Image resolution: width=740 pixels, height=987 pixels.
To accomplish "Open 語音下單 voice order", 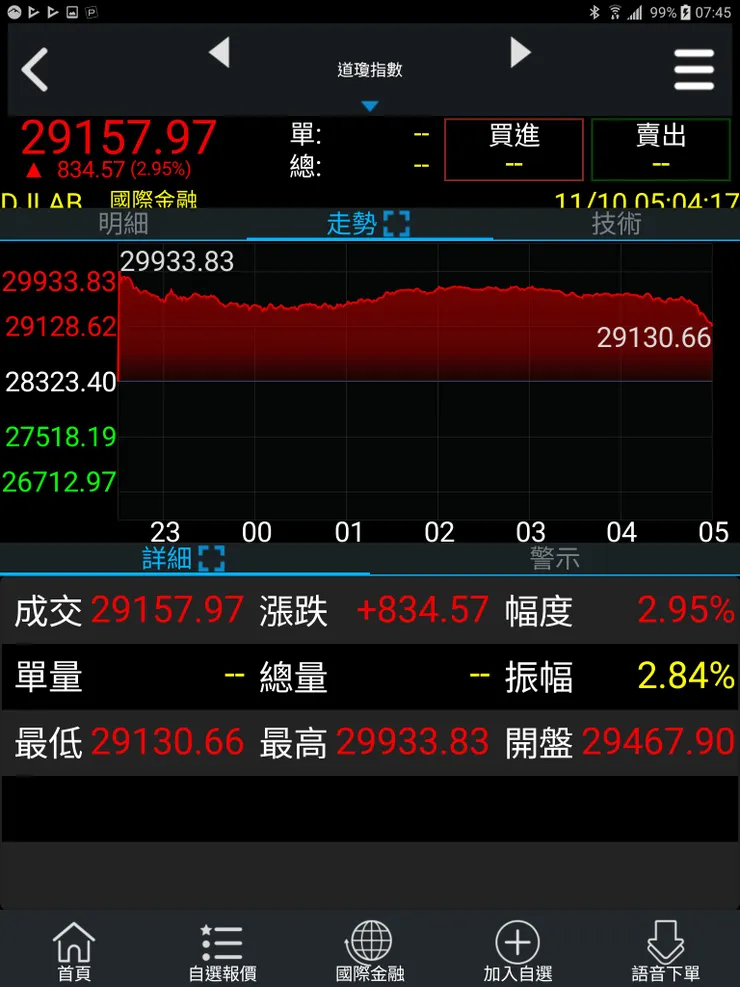I will (x=666, y=951).
